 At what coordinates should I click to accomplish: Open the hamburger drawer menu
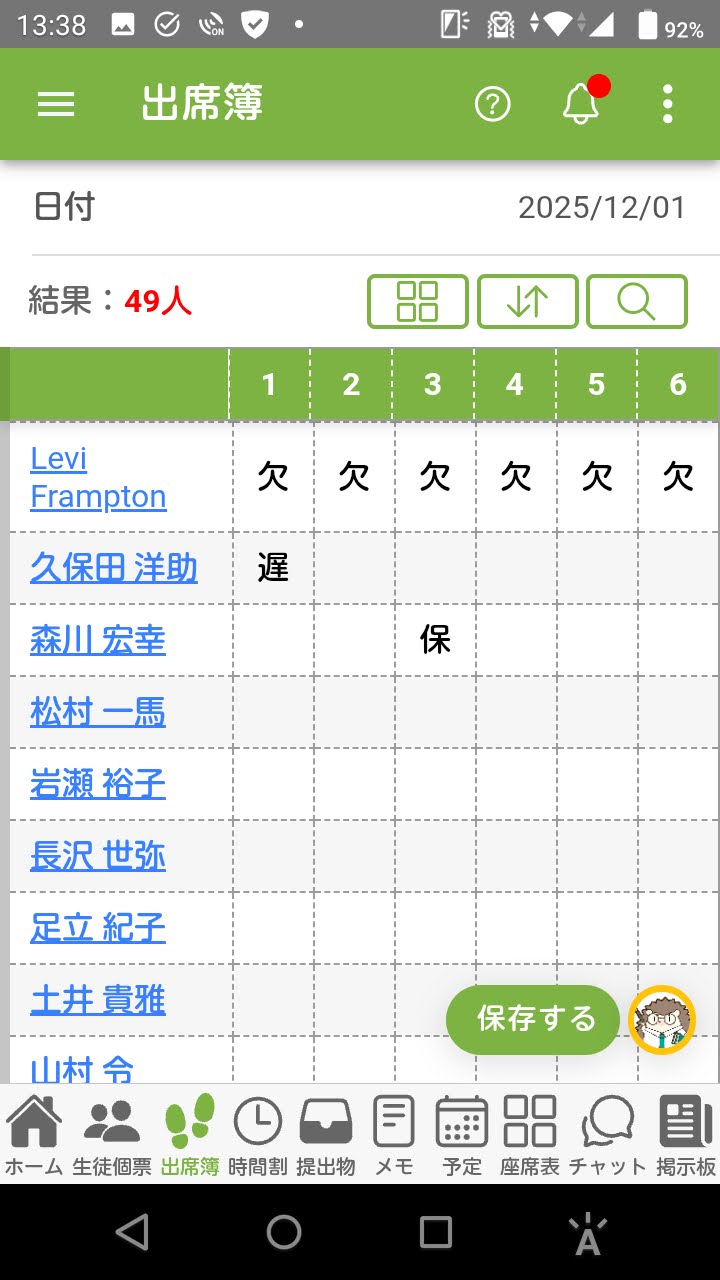(56, 104)
